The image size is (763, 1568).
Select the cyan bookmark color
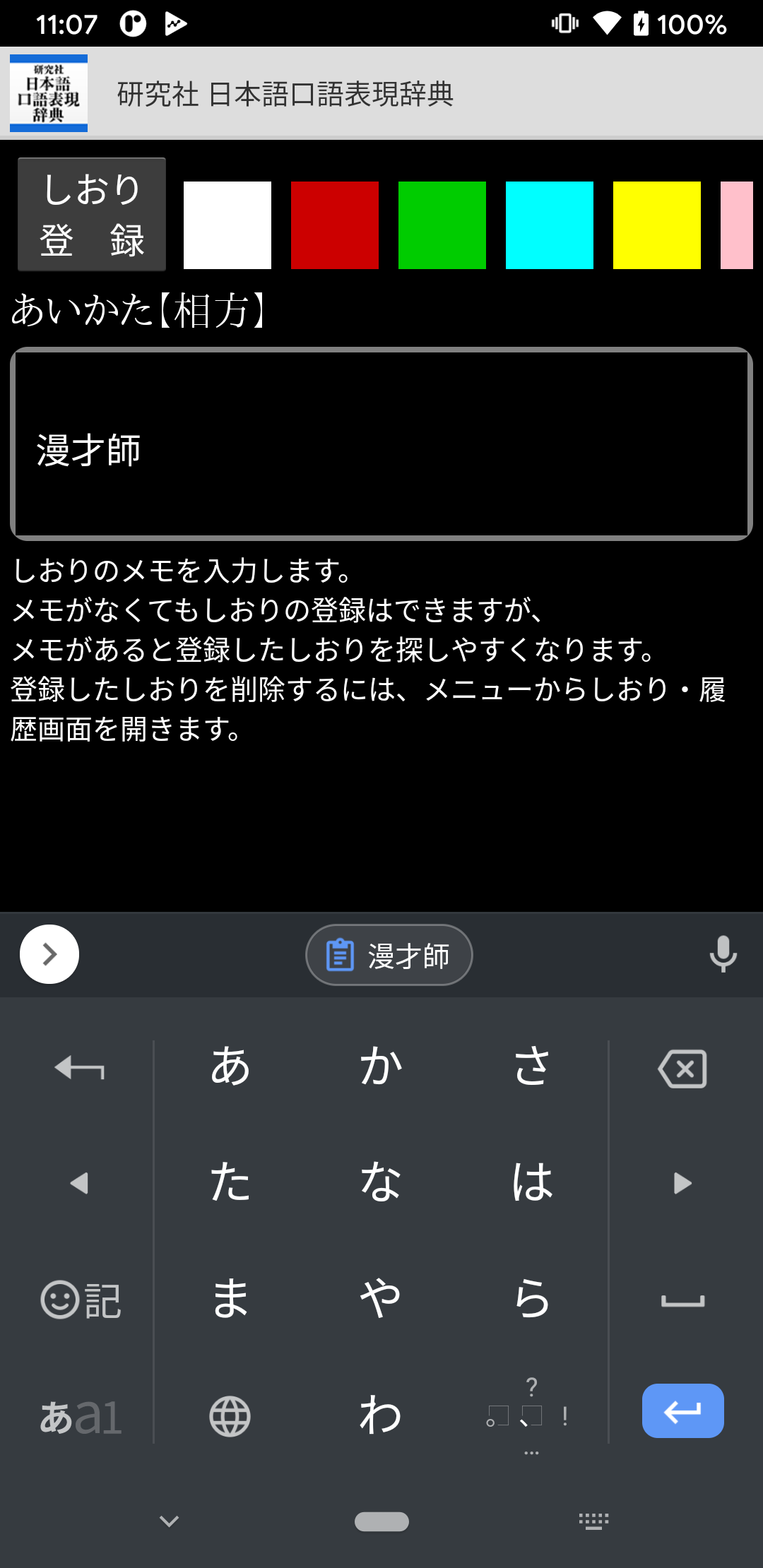pos(550,225)
